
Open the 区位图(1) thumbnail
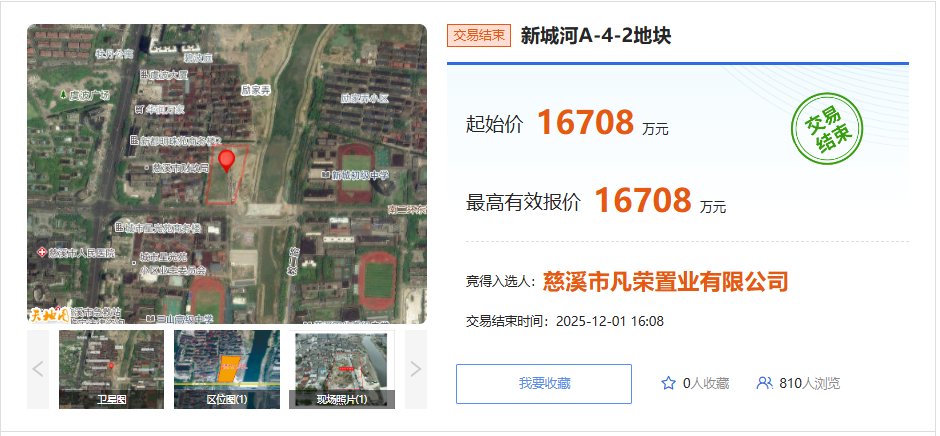coord(227,369)
